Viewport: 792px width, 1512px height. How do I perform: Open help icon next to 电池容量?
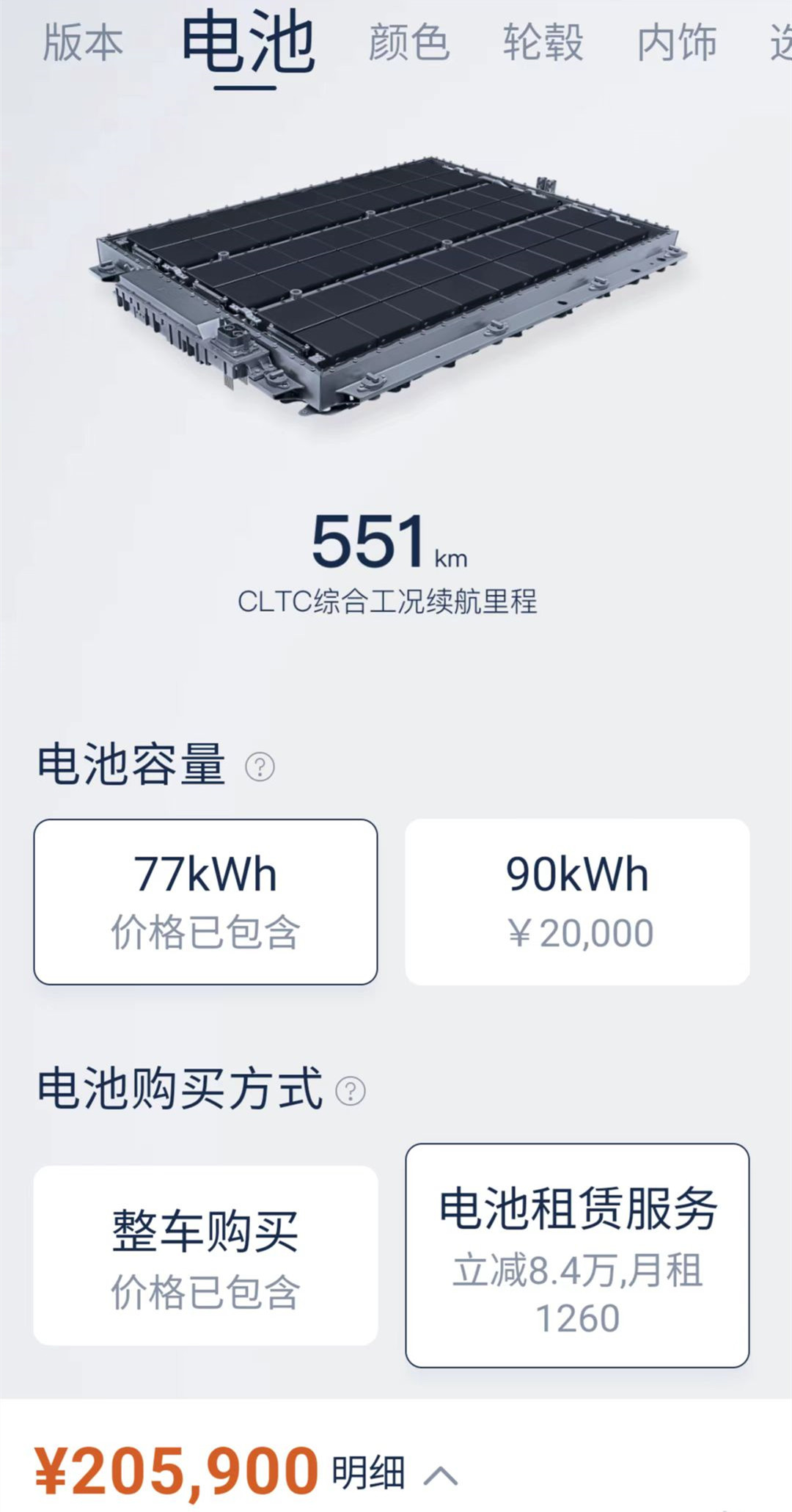260,767
